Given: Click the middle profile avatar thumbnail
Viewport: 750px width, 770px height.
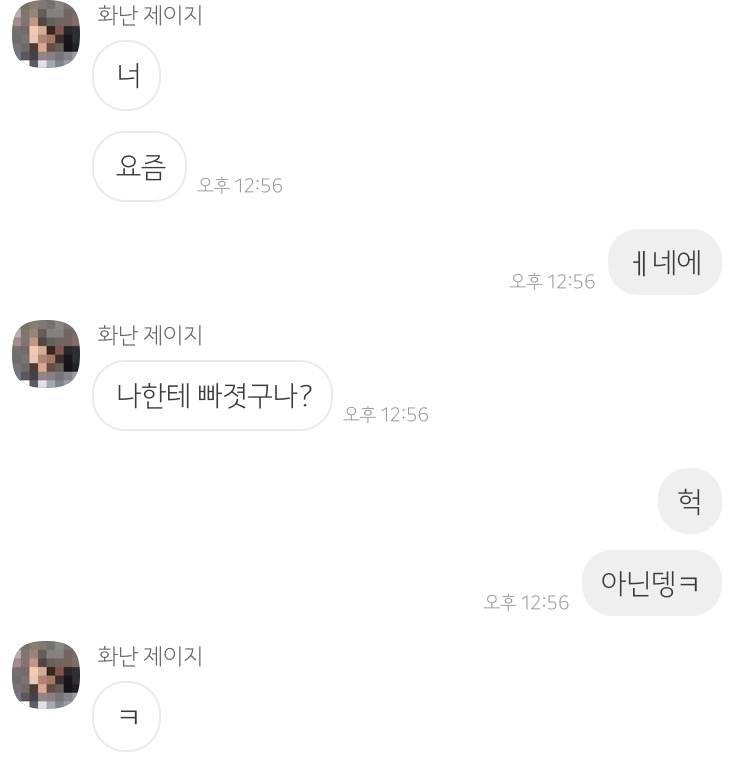Looking at the screenshot, I should point(45,353).
